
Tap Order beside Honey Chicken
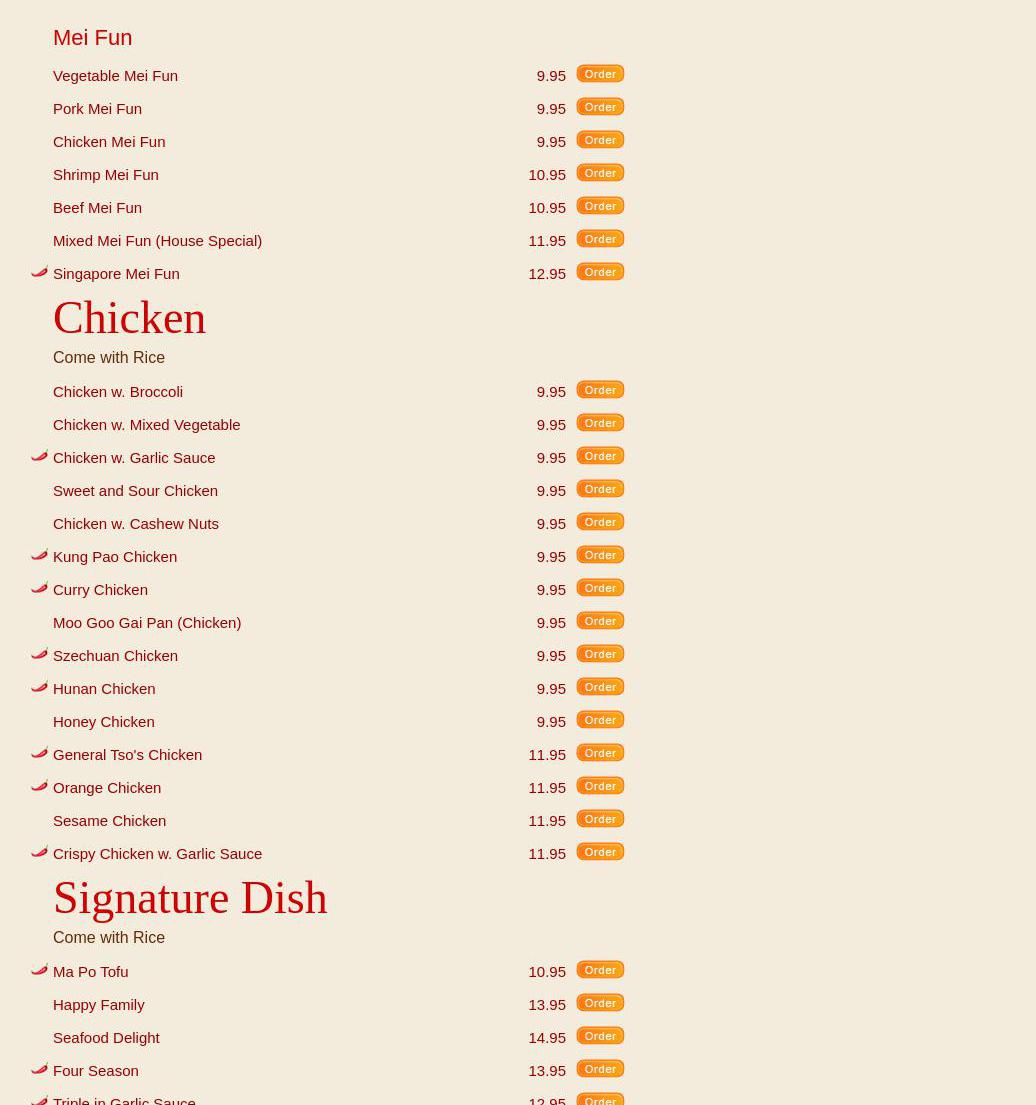600,720
